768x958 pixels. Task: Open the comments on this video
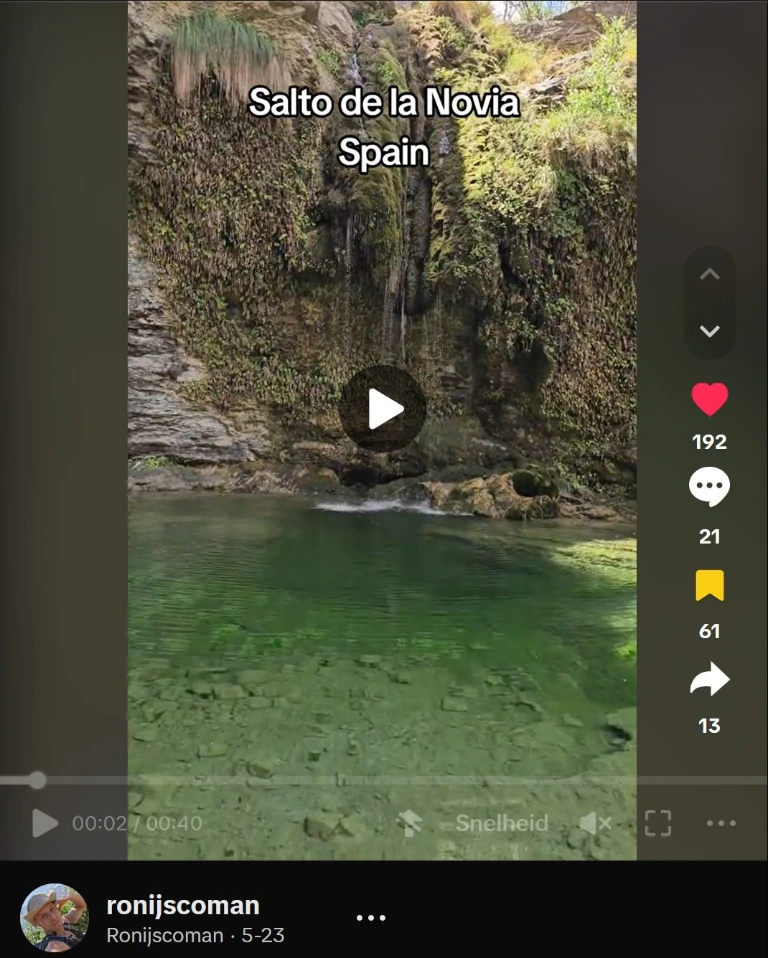[709, 487]
